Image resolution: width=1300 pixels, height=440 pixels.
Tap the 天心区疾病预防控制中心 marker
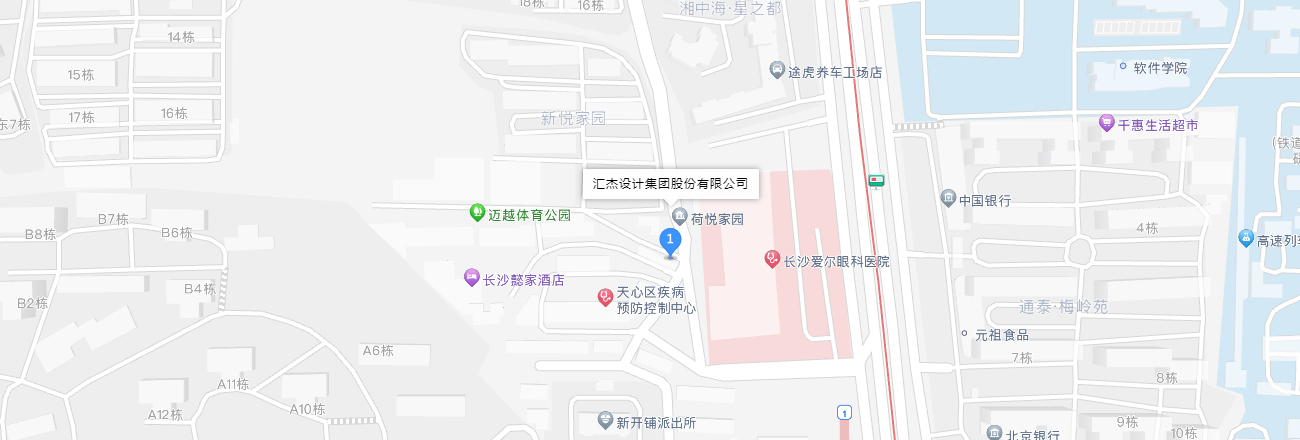coord(605,296)
